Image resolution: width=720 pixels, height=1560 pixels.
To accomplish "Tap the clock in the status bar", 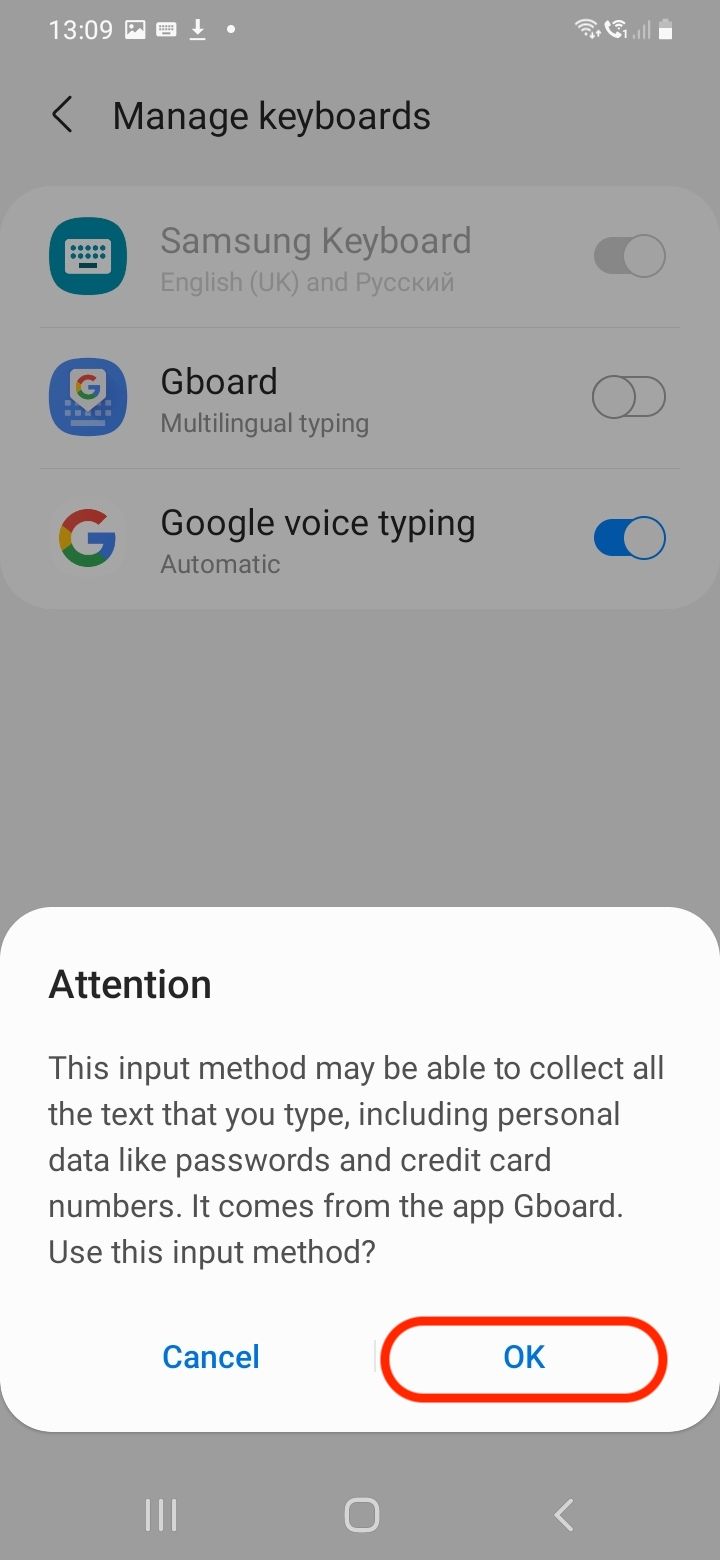I will (81, 29).
